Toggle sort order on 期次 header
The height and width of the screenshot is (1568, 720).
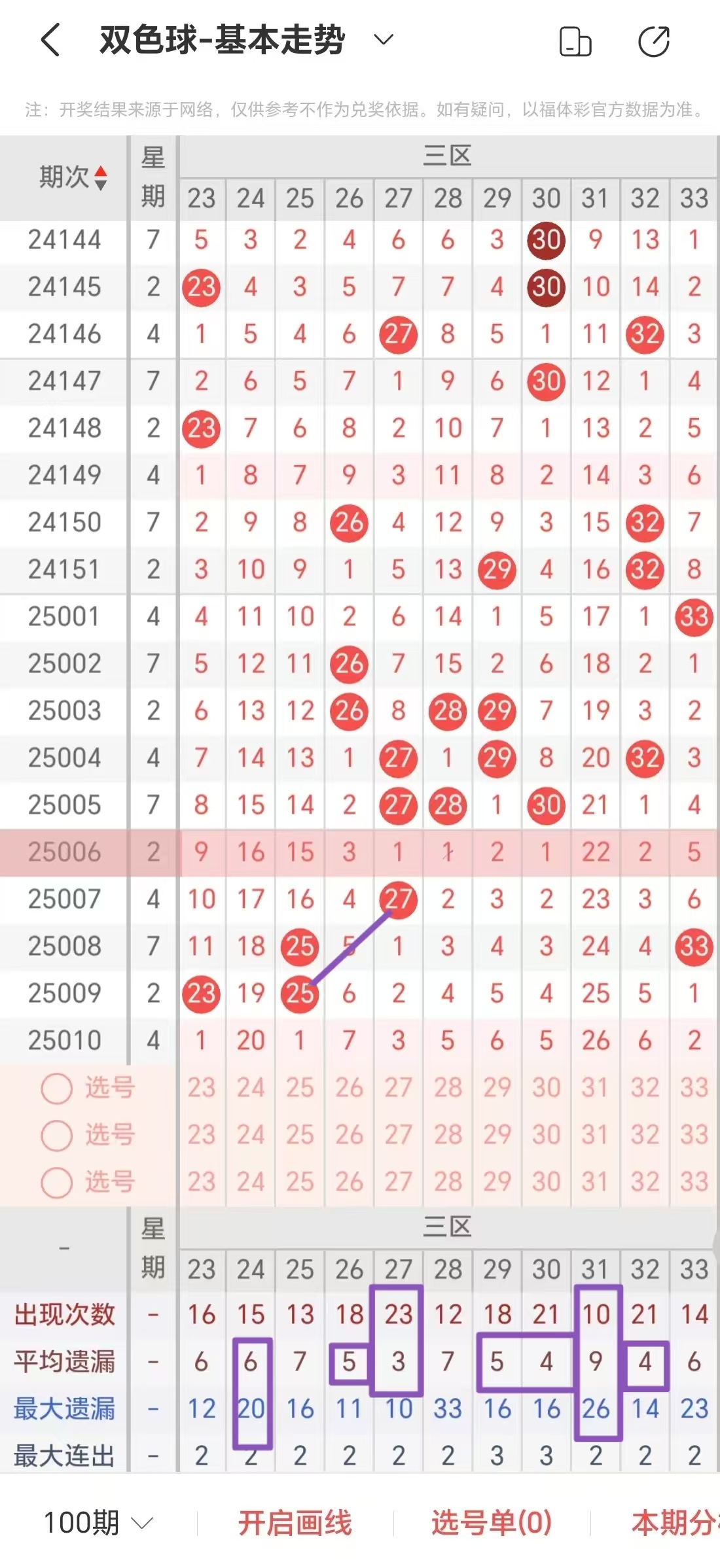tap(73, 177)
